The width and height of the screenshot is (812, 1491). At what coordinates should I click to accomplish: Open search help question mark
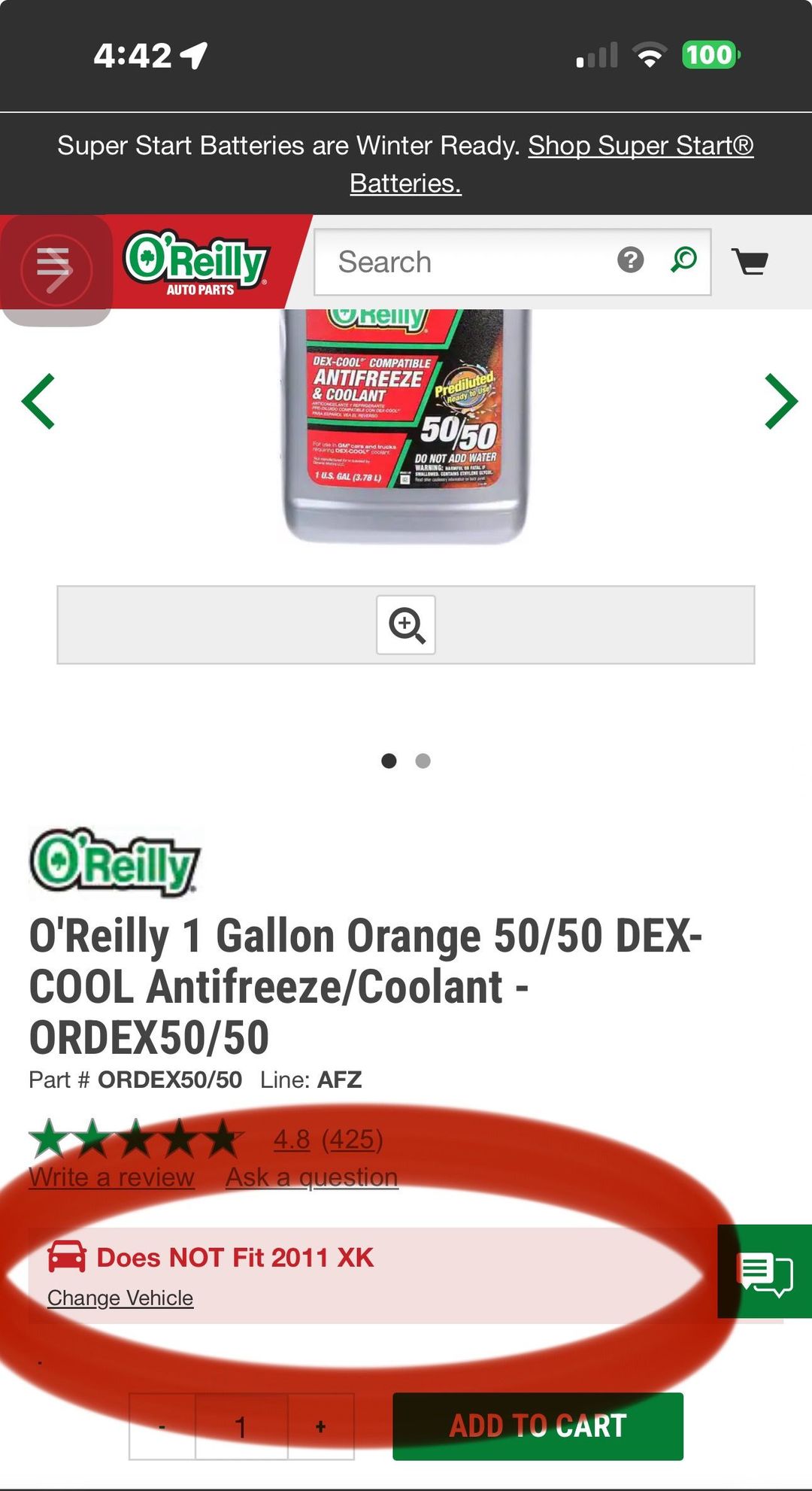630,260
